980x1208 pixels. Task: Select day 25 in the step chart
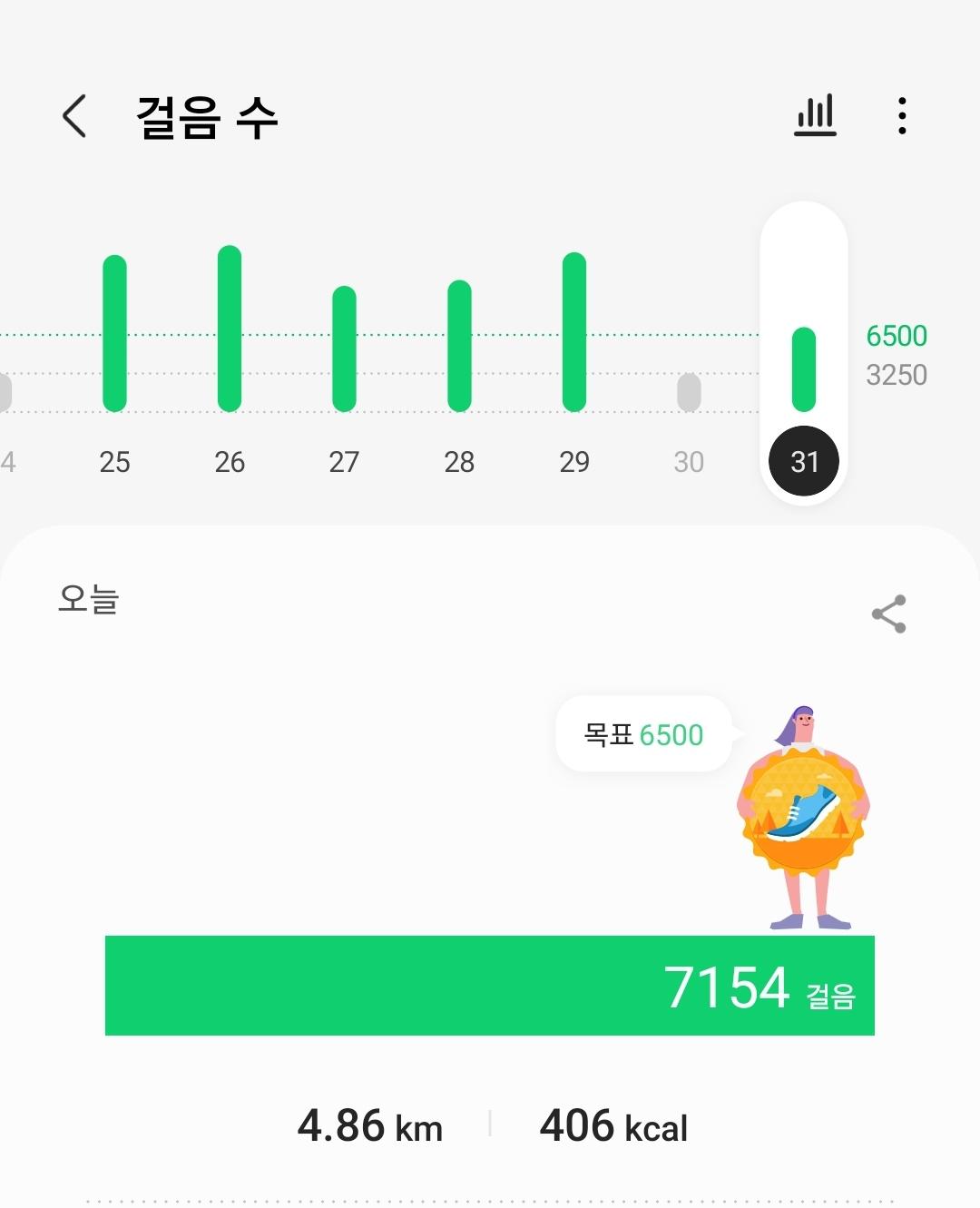(x=114, y=363)
